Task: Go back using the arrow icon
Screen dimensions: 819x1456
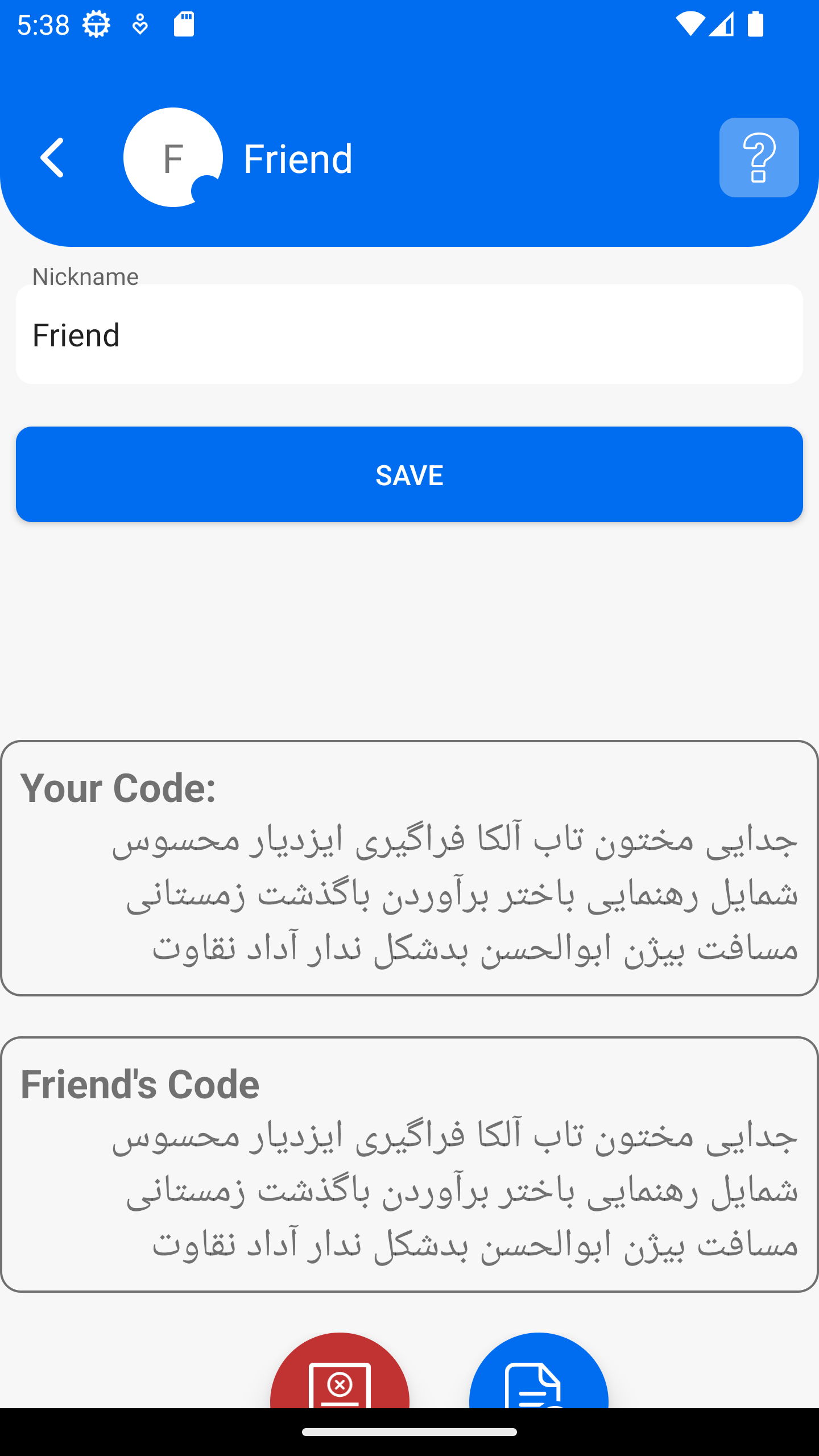Action: [52, 158]
